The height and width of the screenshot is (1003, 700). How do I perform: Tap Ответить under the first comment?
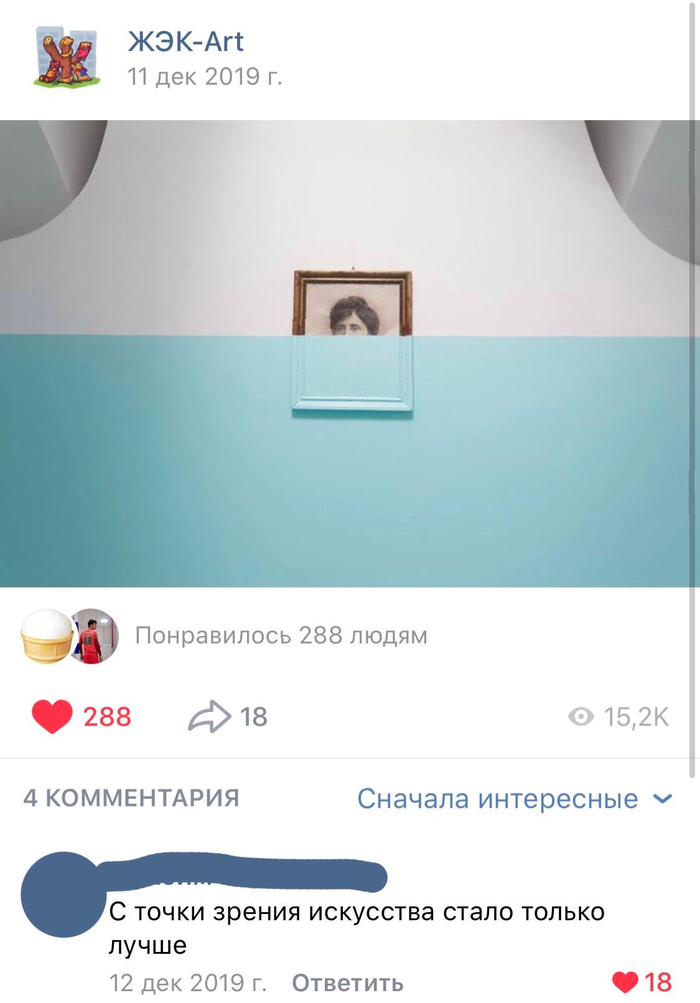click(347, 982)
